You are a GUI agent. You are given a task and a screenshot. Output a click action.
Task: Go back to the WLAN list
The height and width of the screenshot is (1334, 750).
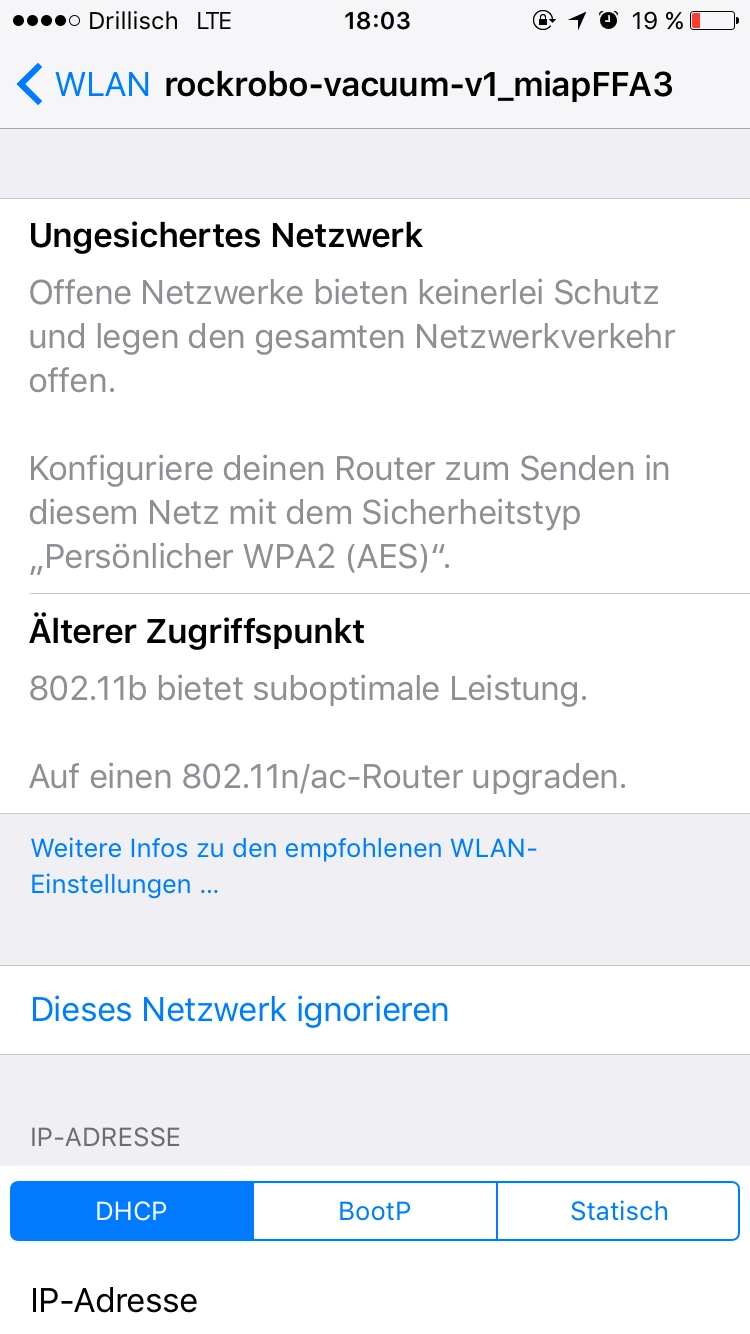point(83,85)
